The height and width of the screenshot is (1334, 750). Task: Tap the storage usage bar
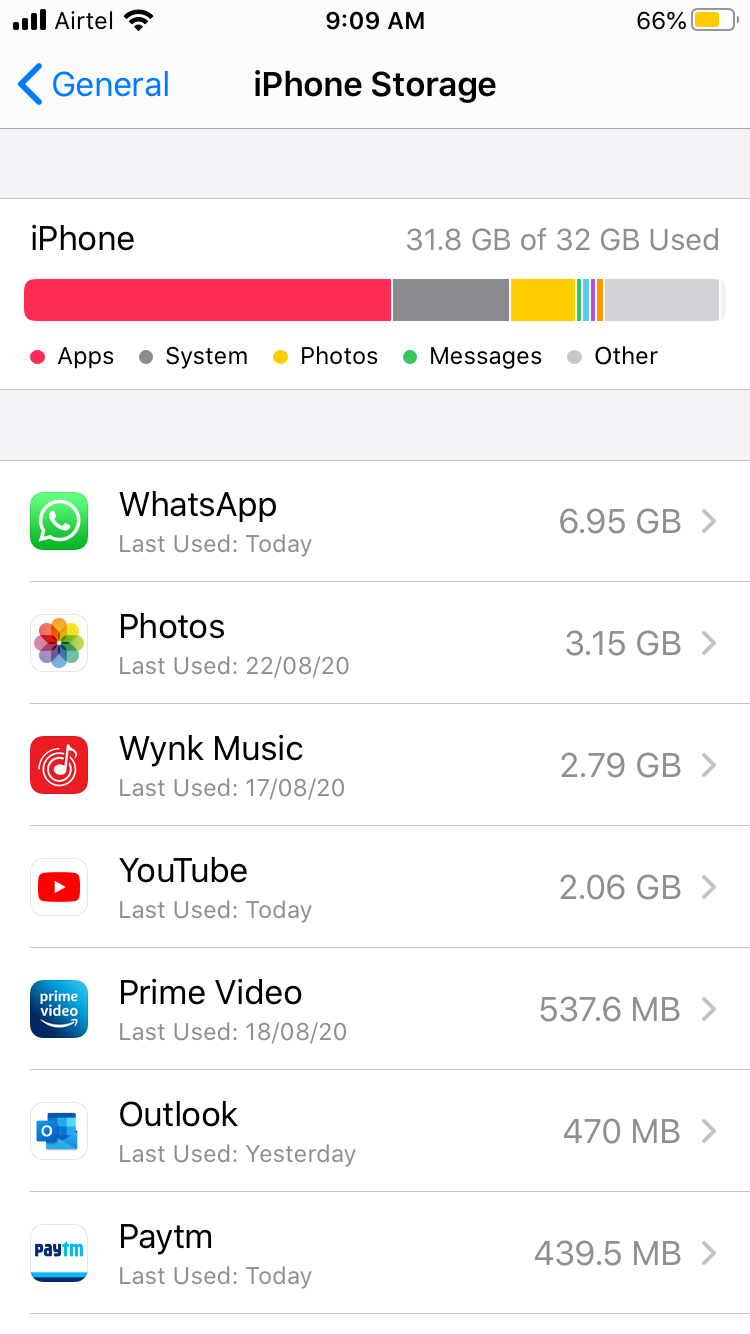click(x=375, y=299)
